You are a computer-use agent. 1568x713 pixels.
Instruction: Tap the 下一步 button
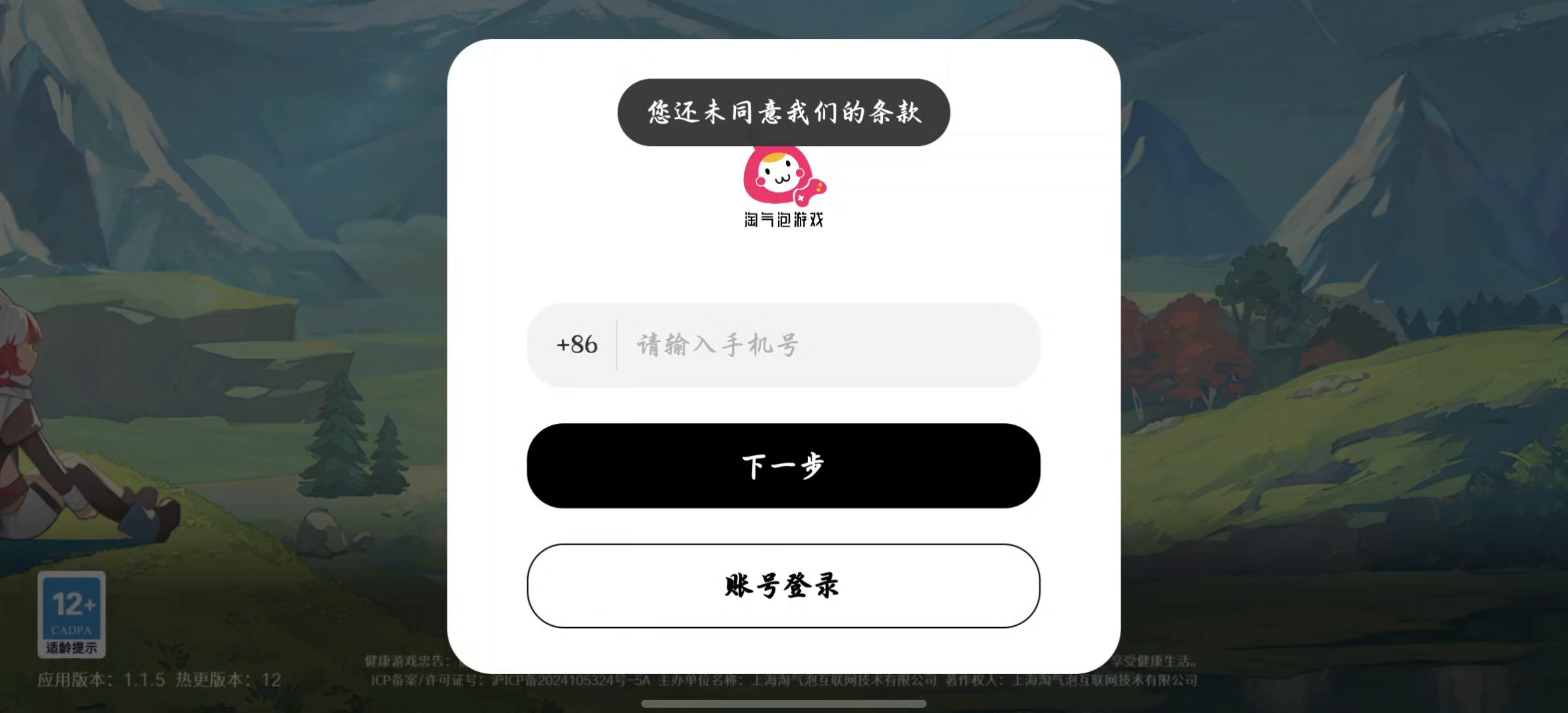point(783,466)
